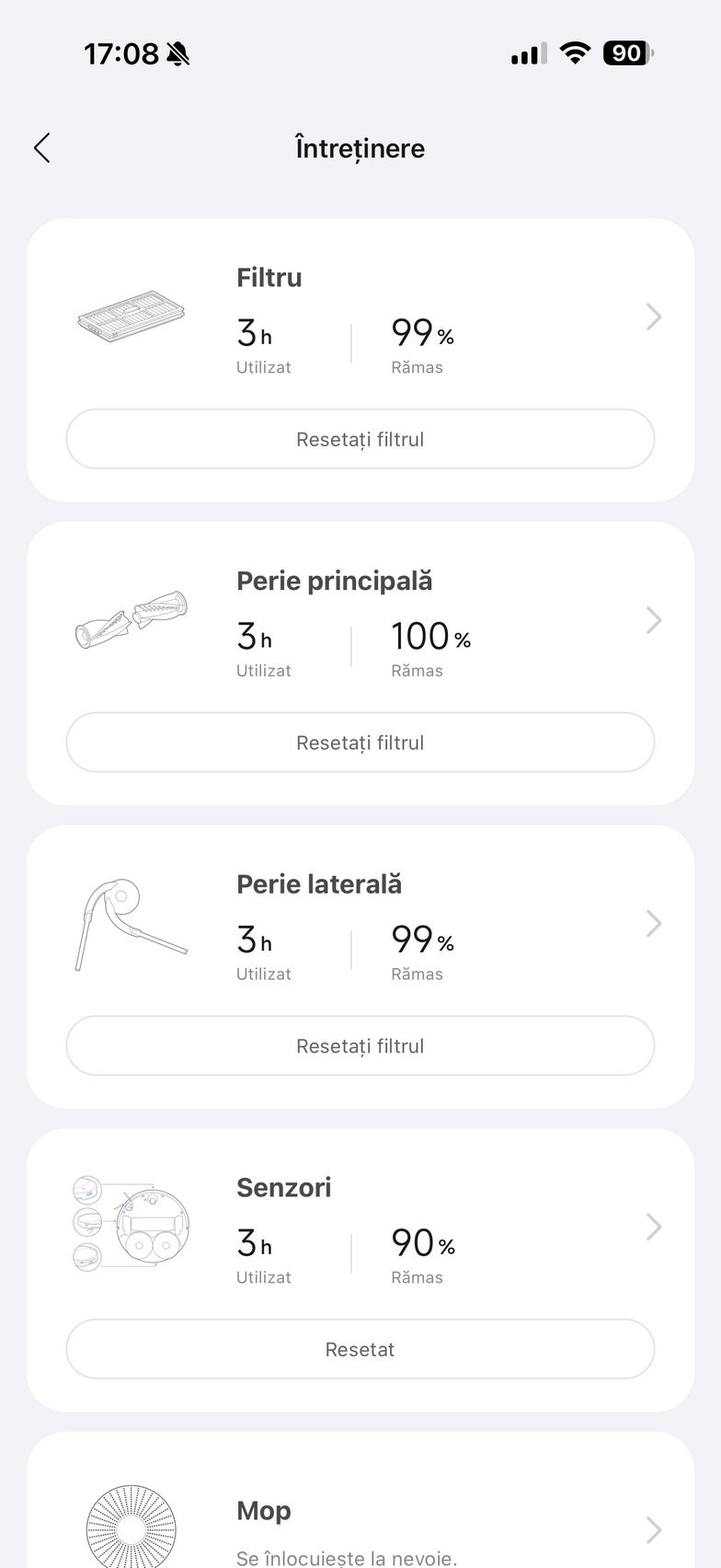Open Perie principală details via its chevron
The width and height of the screenshot is (721, 1568).
(x=653, y=620)
